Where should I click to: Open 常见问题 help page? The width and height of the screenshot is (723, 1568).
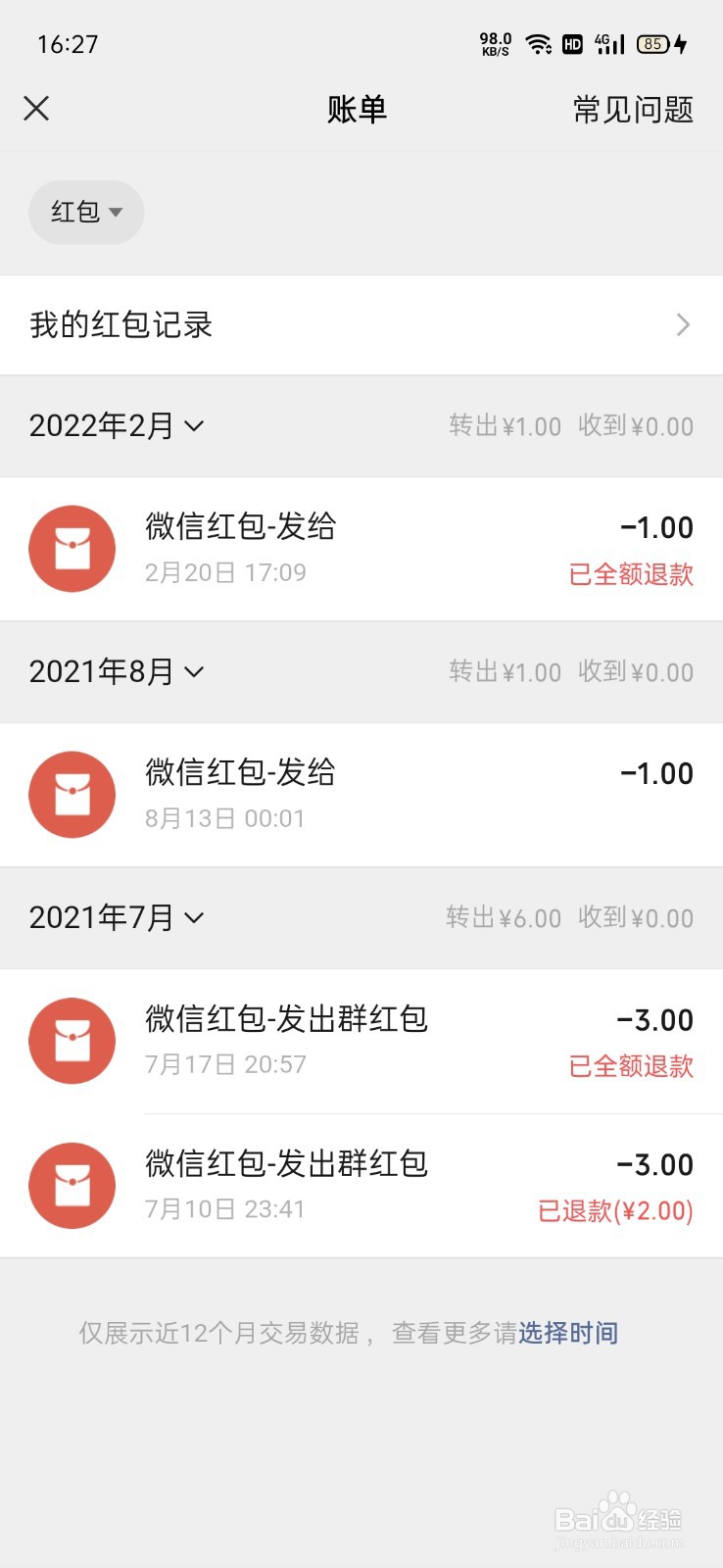(x=632, y=110)
